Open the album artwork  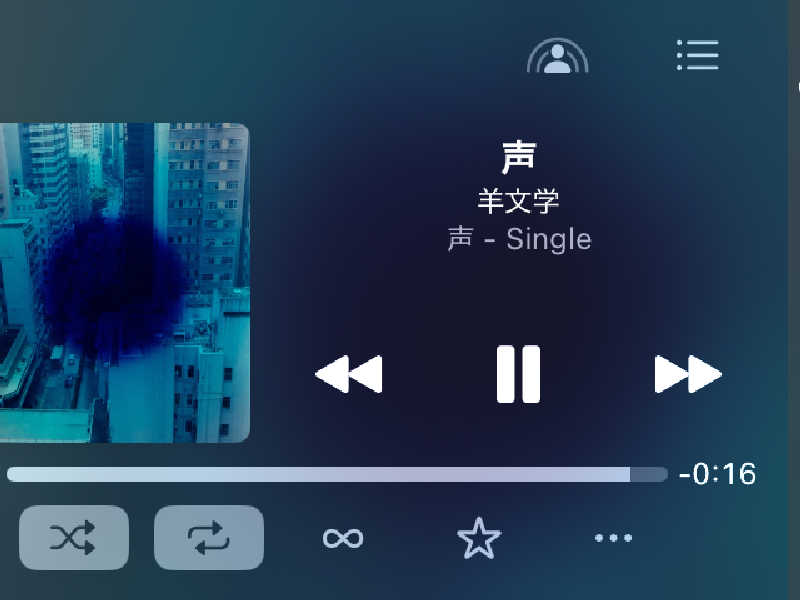tap(123, 282)
